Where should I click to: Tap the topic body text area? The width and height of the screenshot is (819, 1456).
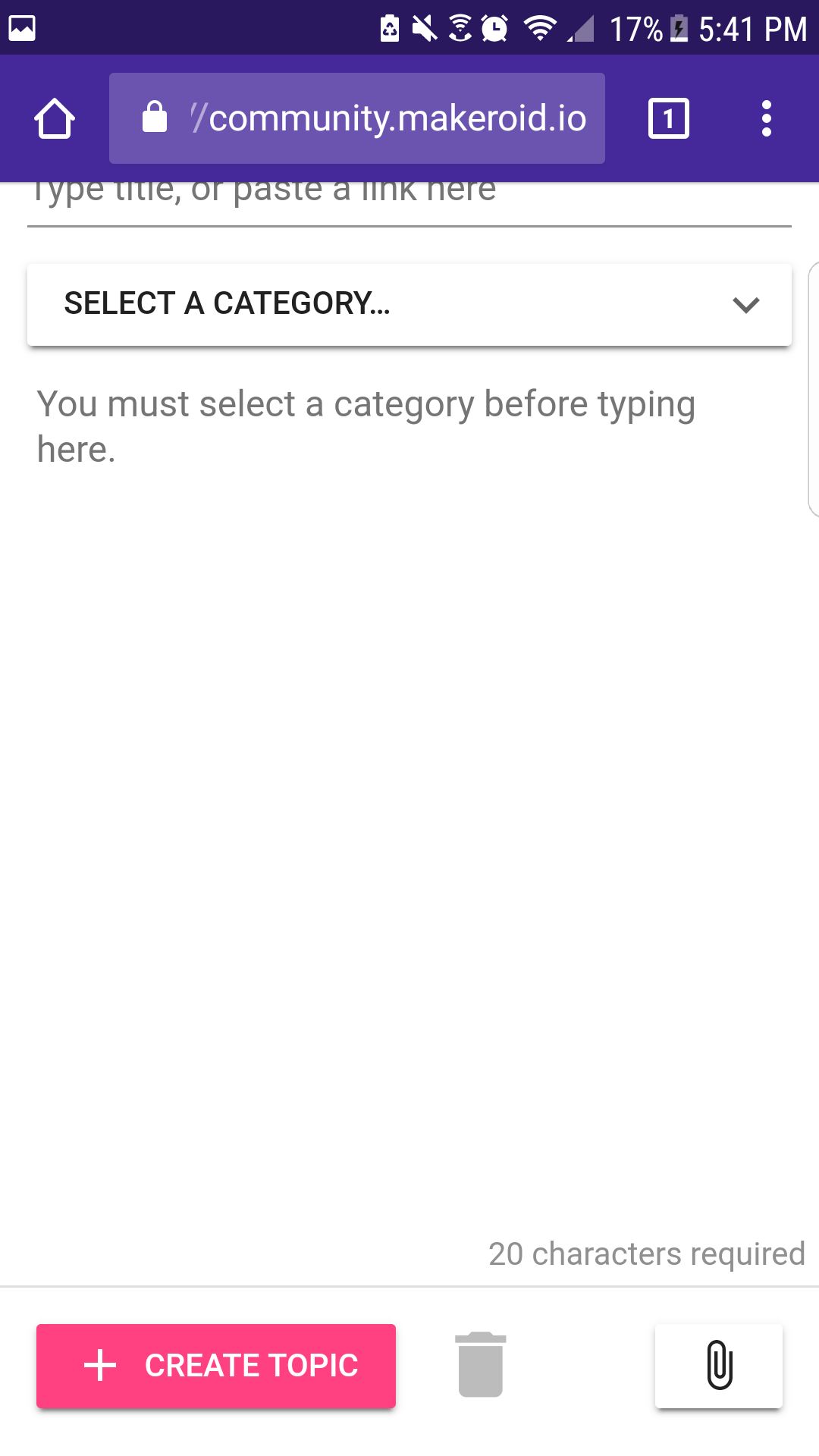pos(409,758)
